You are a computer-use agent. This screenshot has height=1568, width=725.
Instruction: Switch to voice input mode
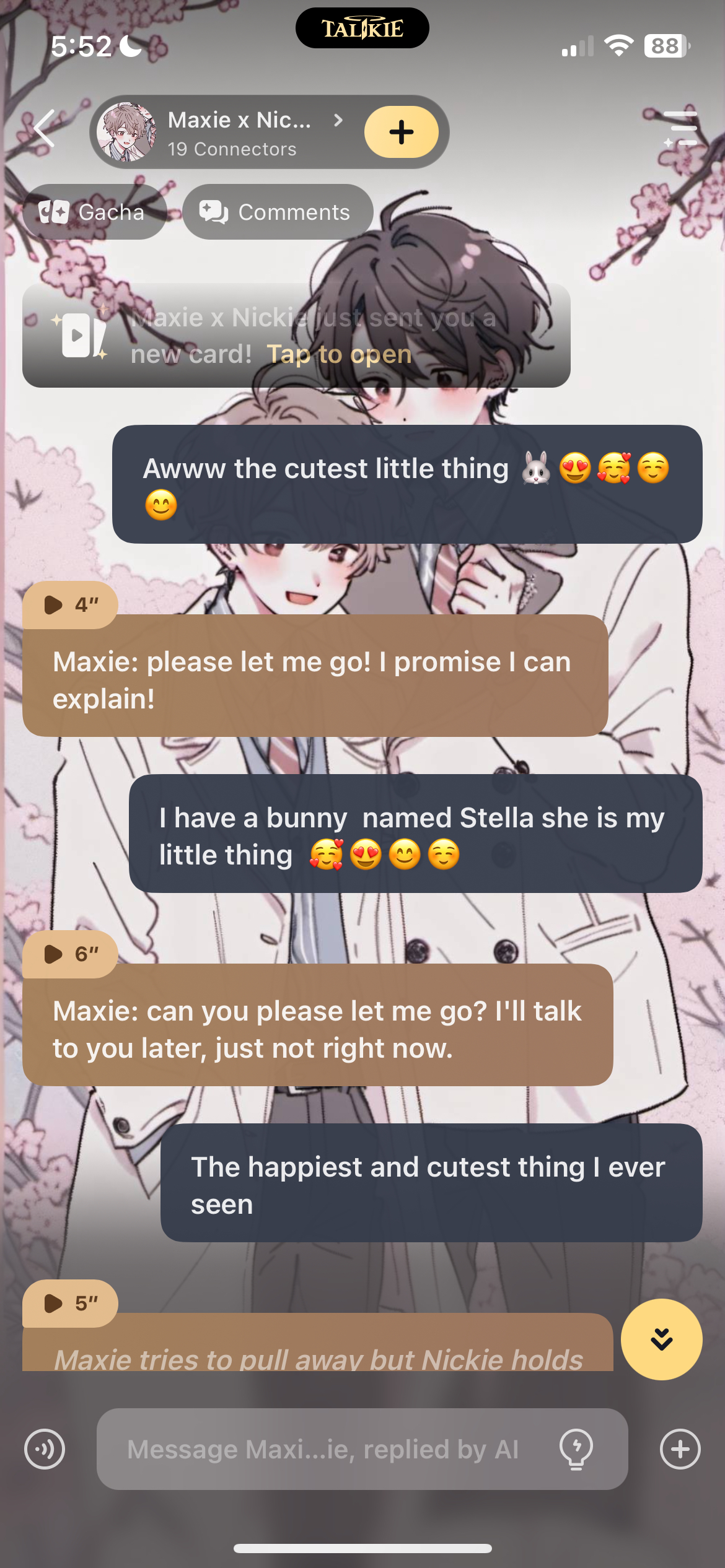click(x=45, y=1449)
